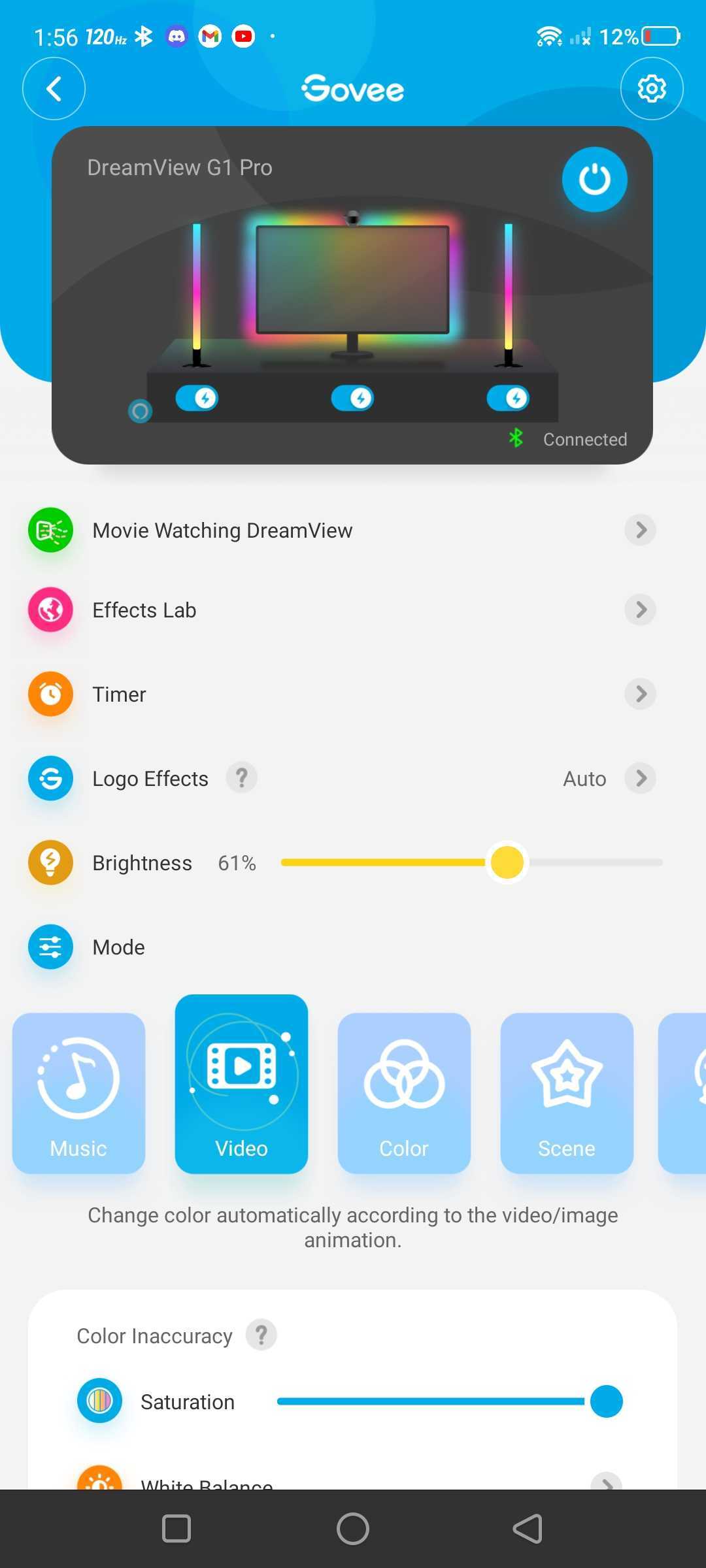Choose the Scene mode
This screenshot has width=706, height=1568.
pos(567,1093)
